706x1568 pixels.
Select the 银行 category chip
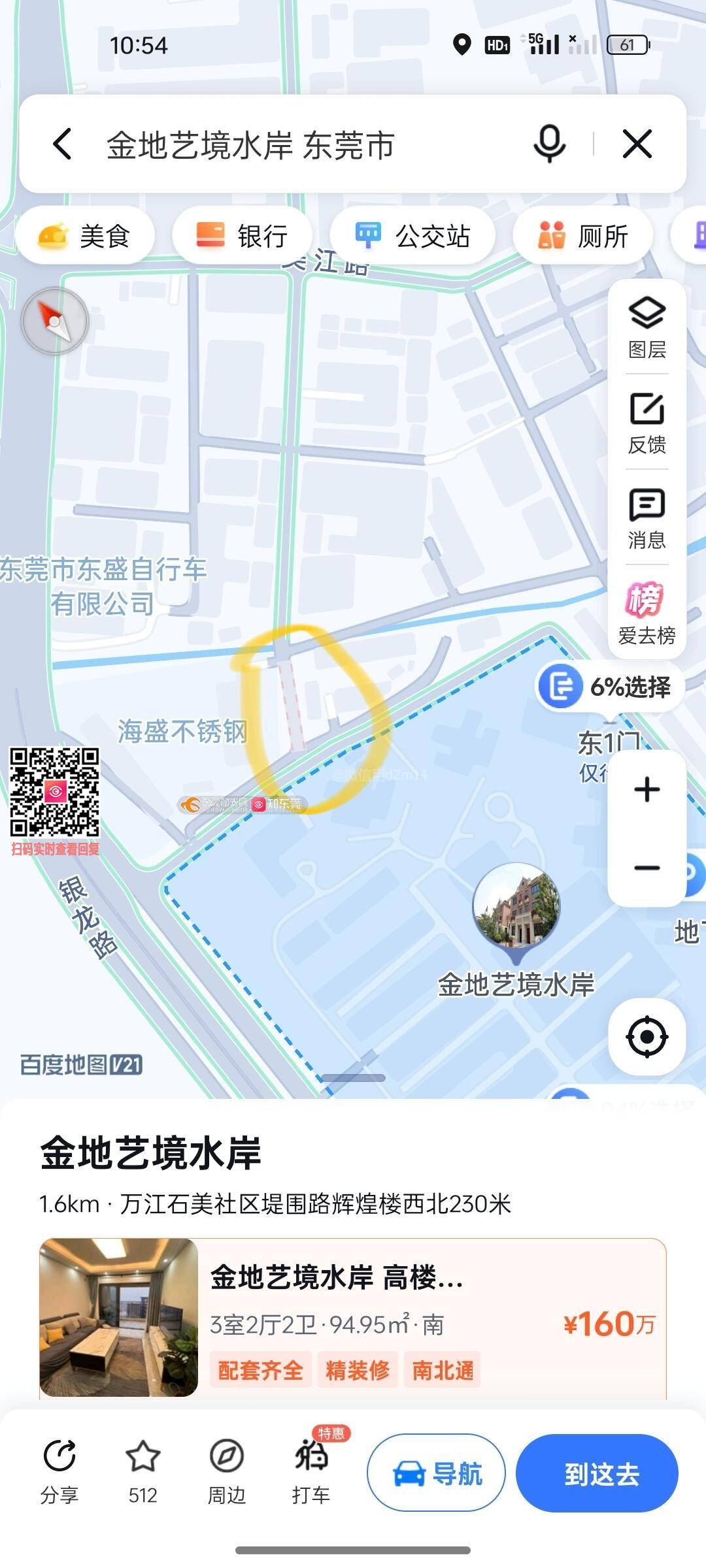pyautogui.click(x=243, y=236)
